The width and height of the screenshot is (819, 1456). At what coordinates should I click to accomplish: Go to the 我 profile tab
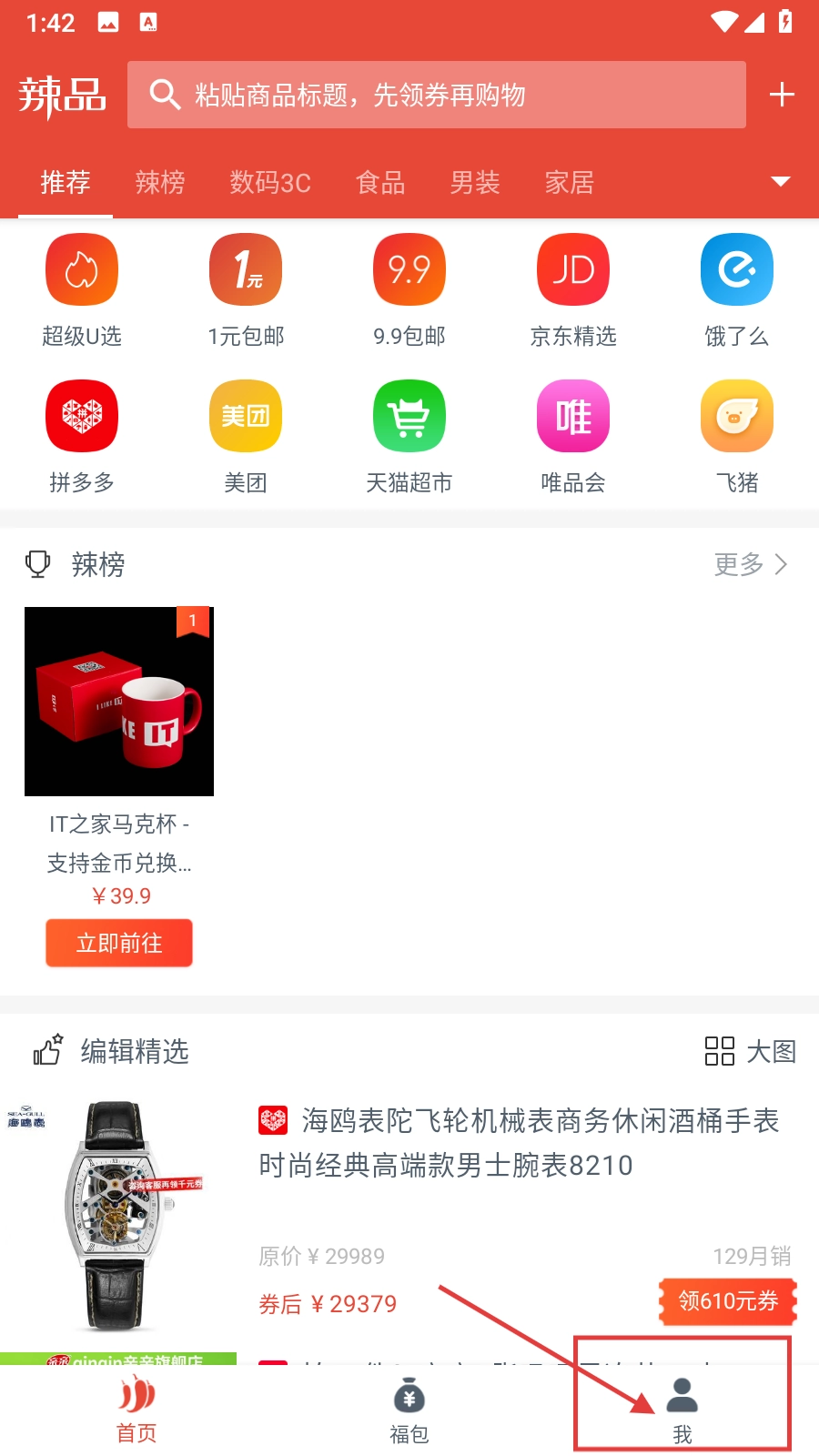[682, 1410]
